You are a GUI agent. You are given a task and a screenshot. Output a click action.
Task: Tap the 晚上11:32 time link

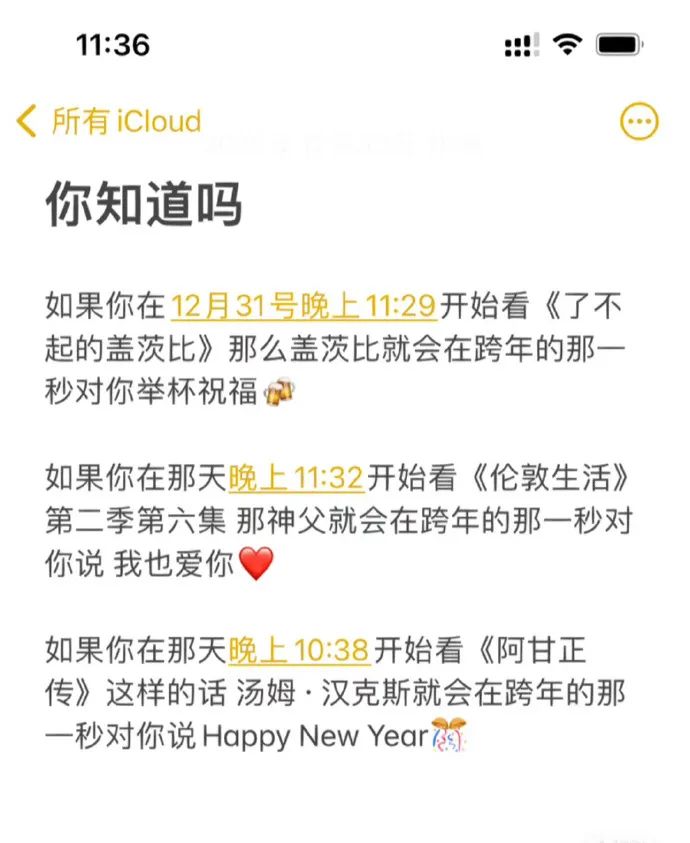click(x=295, y=478)
